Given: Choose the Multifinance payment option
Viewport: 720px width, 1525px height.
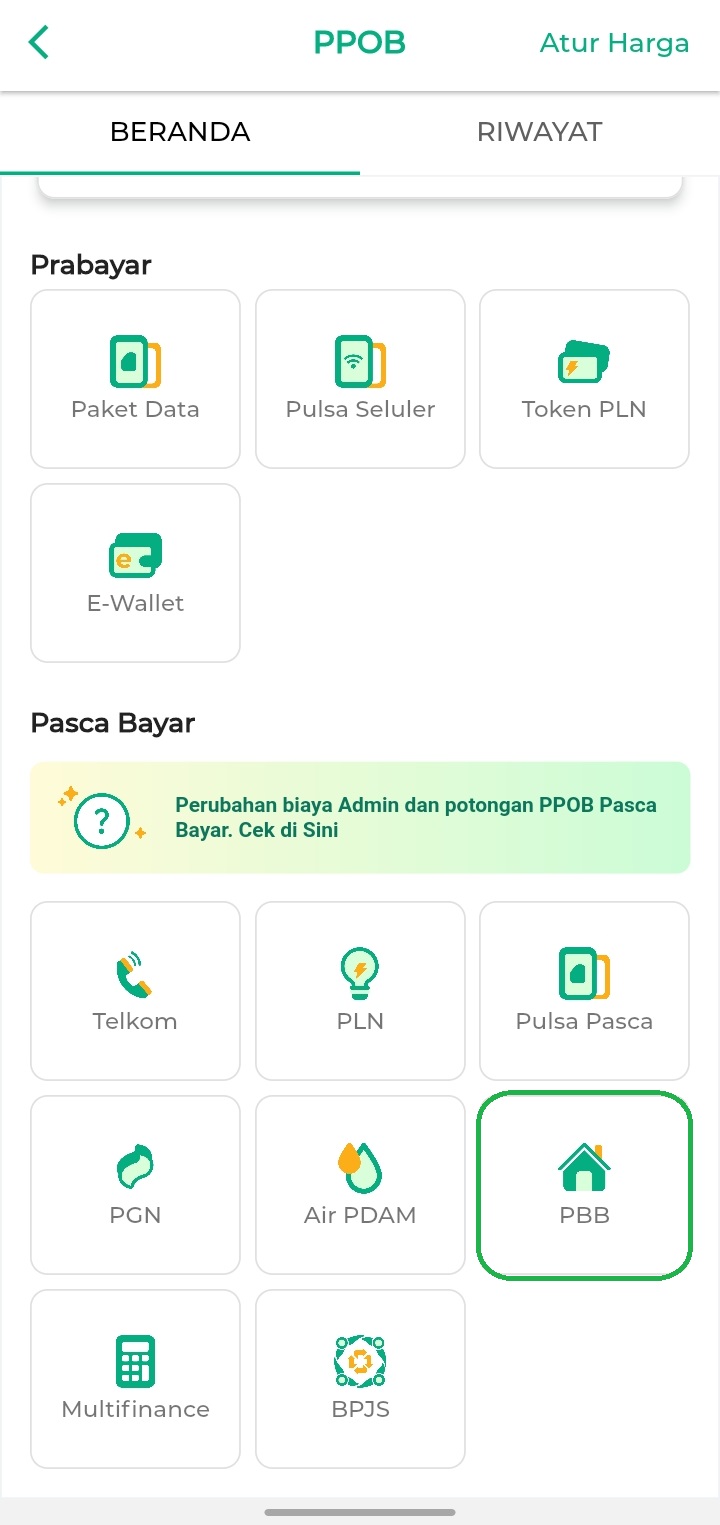Looking at the screenshot, I should coord(135,1379).
